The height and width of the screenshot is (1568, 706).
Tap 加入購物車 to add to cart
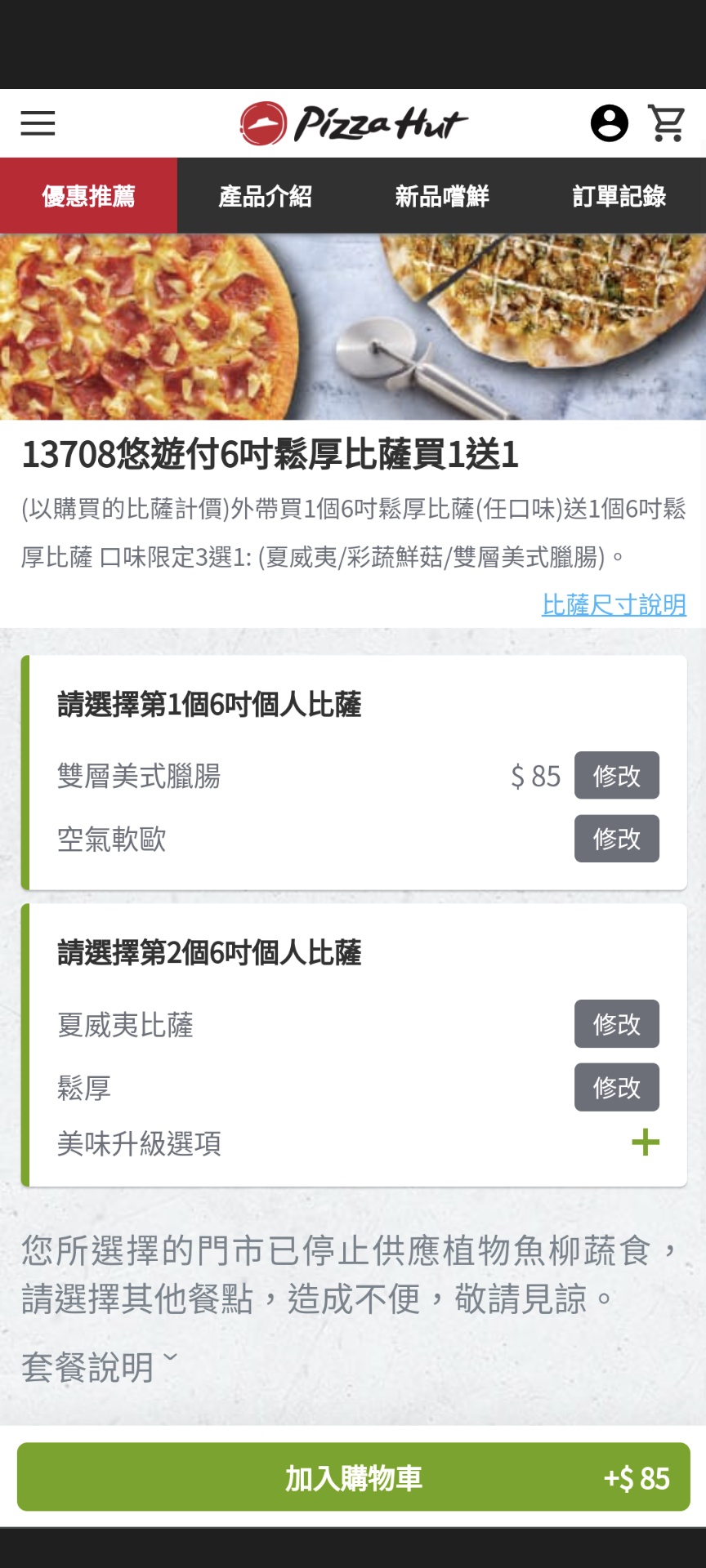tap(353, 1477)
